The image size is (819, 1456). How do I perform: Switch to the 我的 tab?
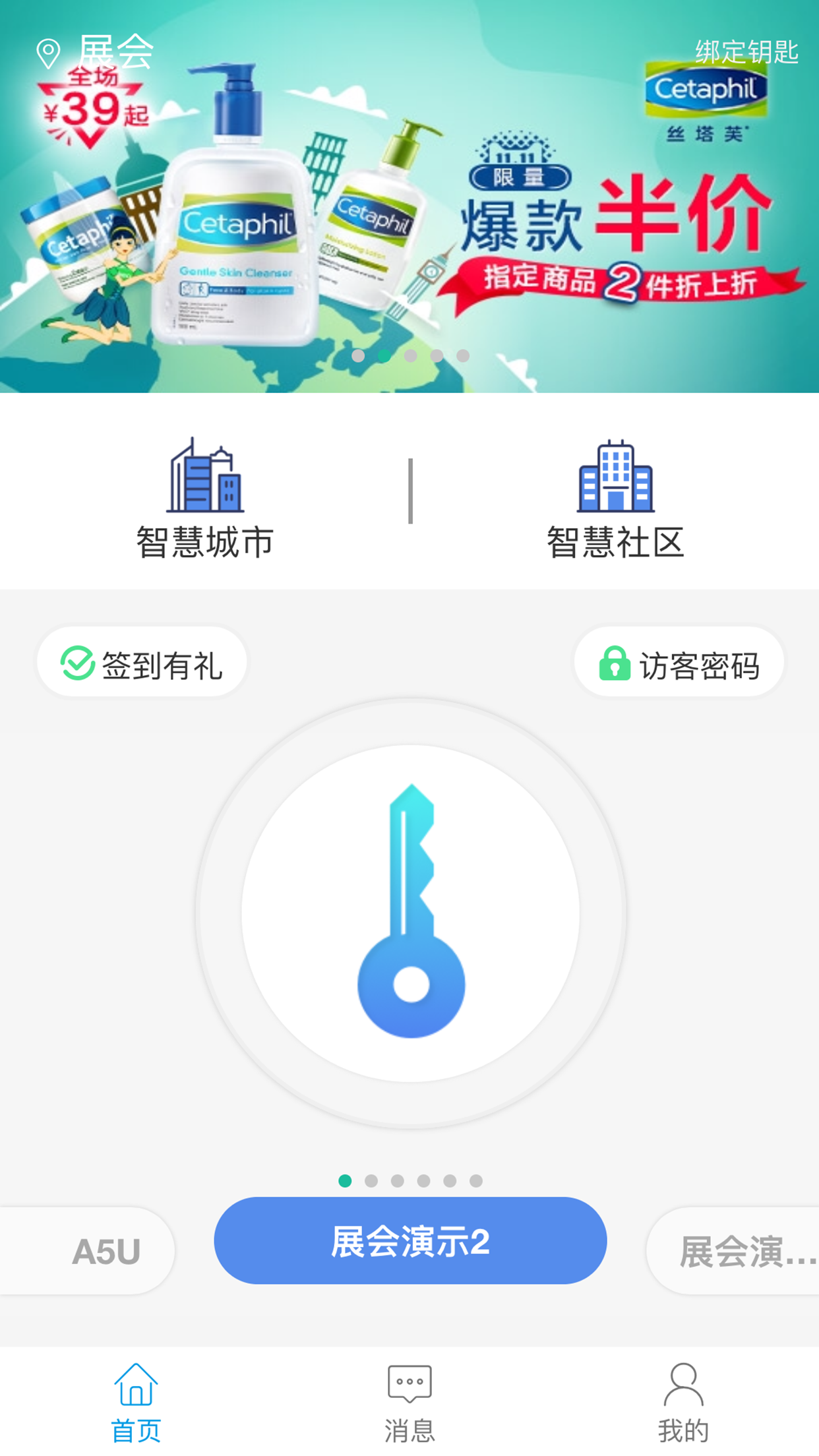click(x=682, y=1405)
